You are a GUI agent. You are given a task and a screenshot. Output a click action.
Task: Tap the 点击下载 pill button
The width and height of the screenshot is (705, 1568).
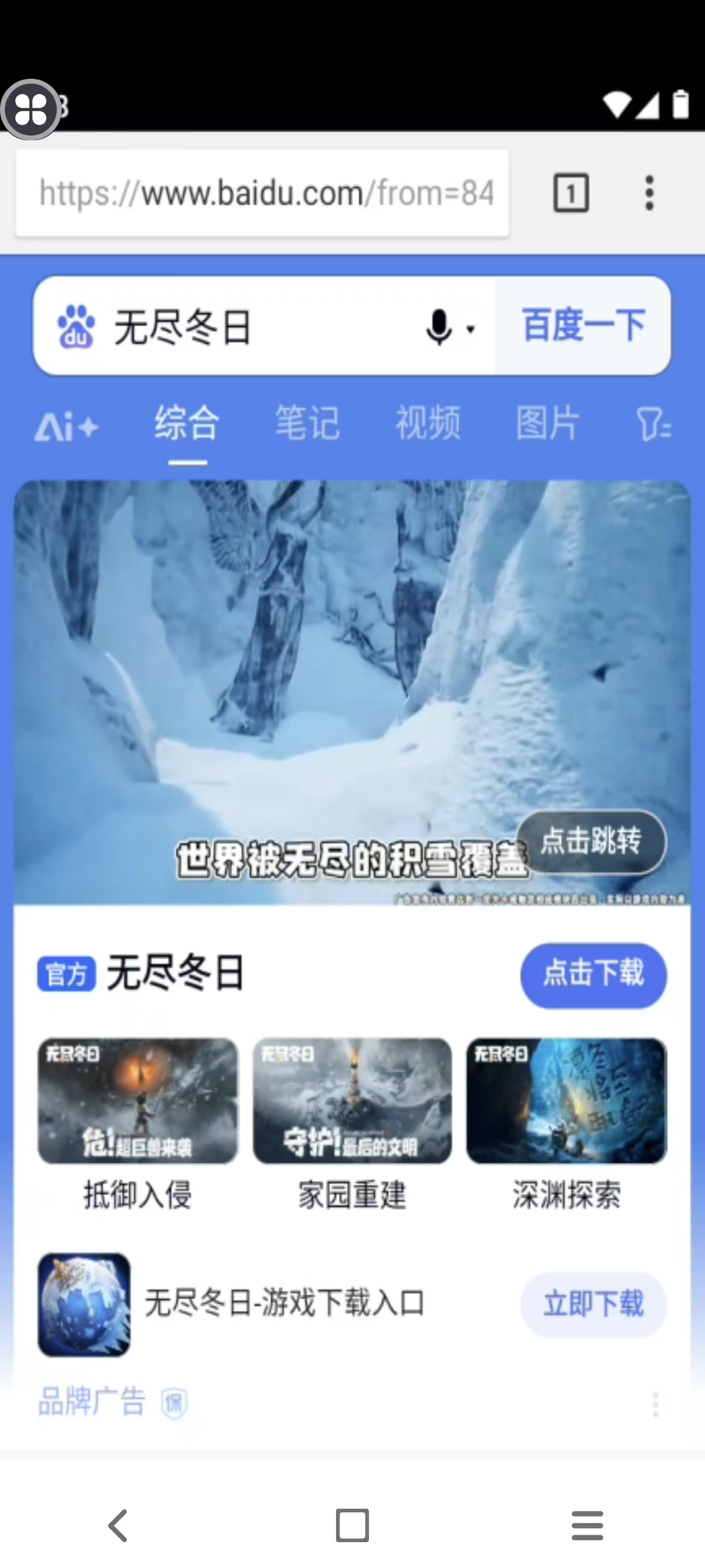[592, 975]
